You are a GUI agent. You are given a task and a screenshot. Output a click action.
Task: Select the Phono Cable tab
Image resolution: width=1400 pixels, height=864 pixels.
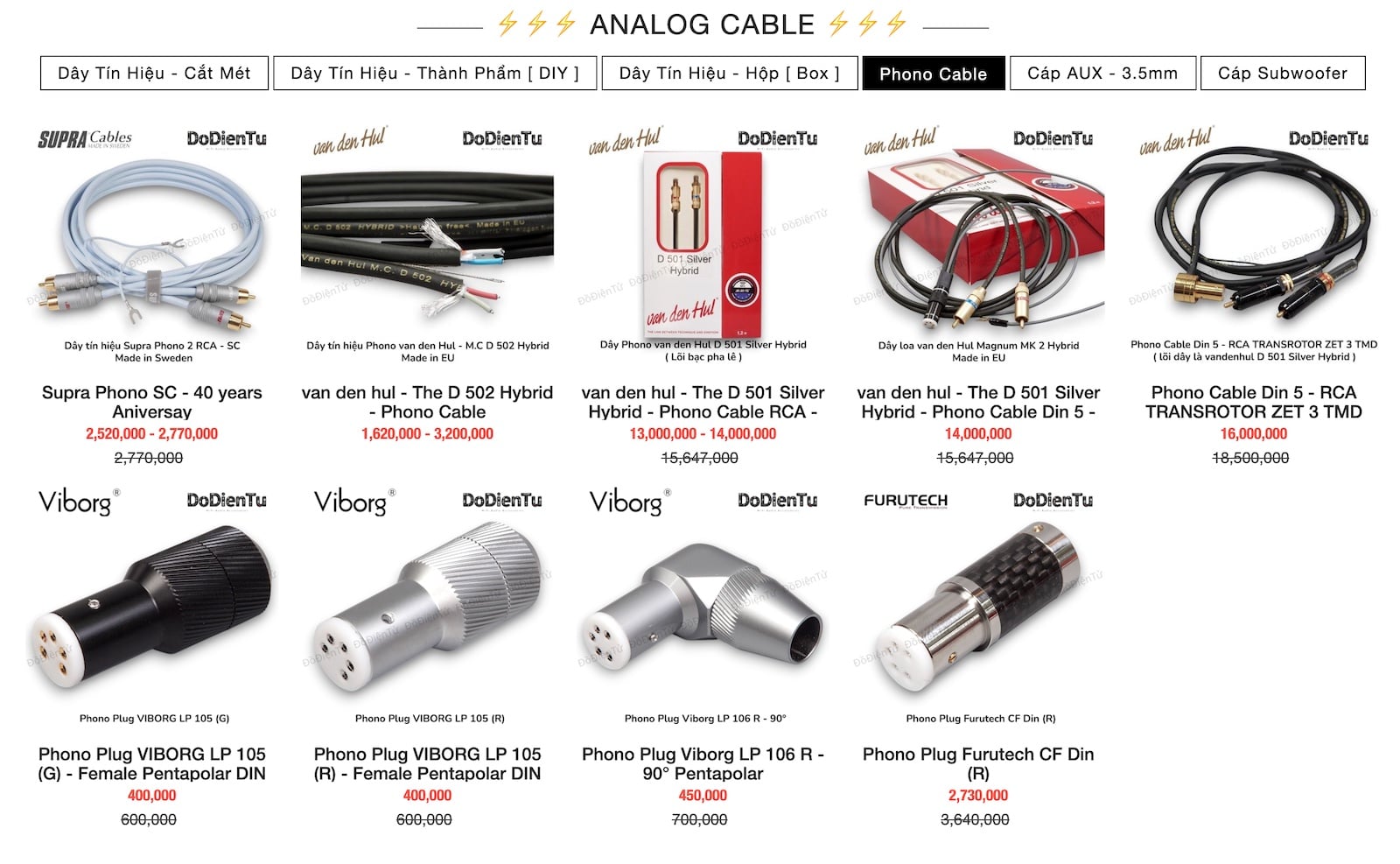coord(933,74)
